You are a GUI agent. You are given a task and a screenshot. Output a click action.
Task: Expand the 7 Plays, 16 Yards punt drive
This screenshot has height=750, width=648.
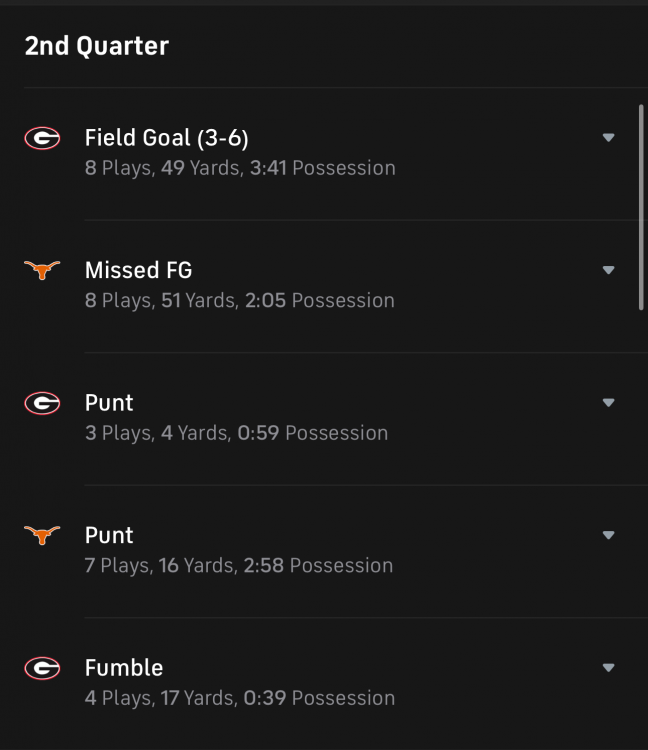click(x=608, y=536)
